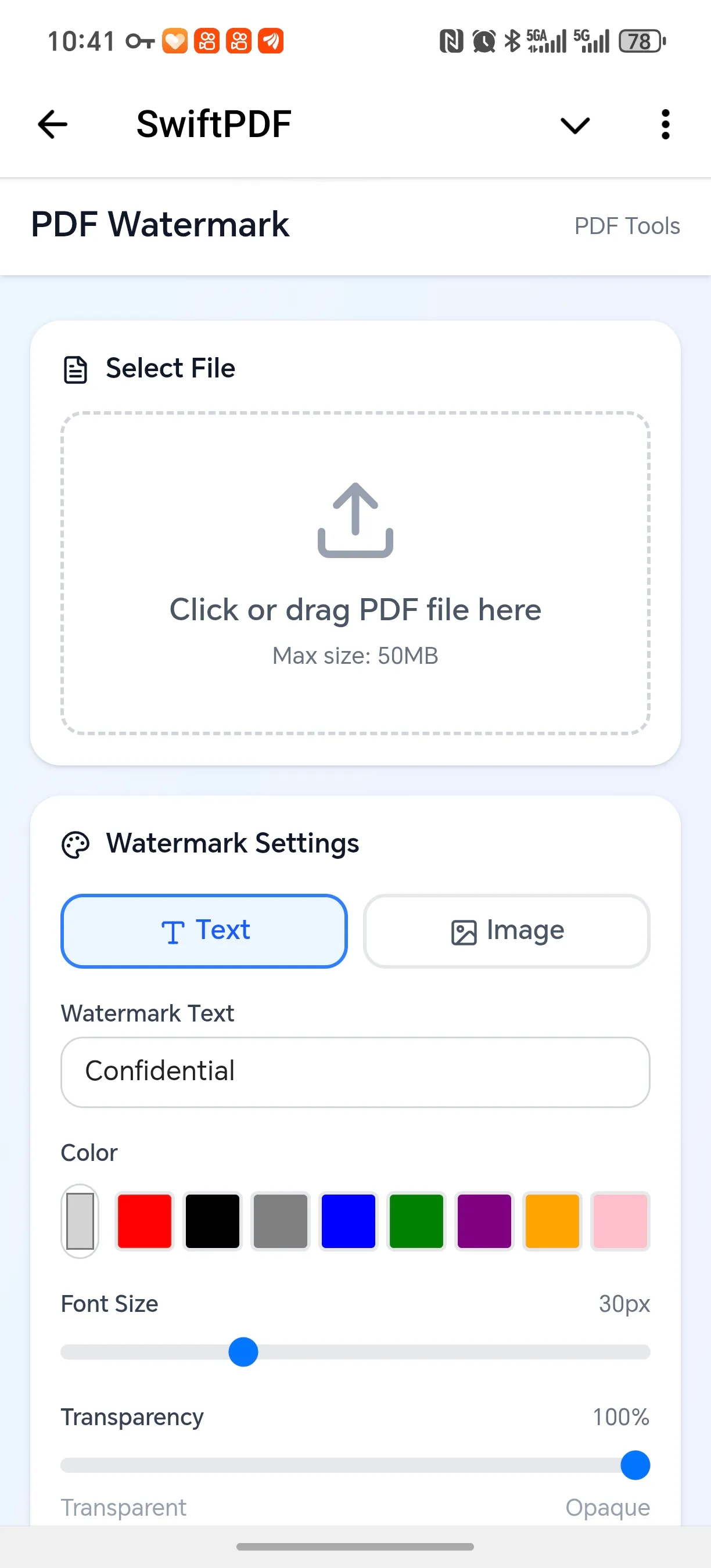Select the green color swatch
711x1568 pixels.
[416, 1221]
